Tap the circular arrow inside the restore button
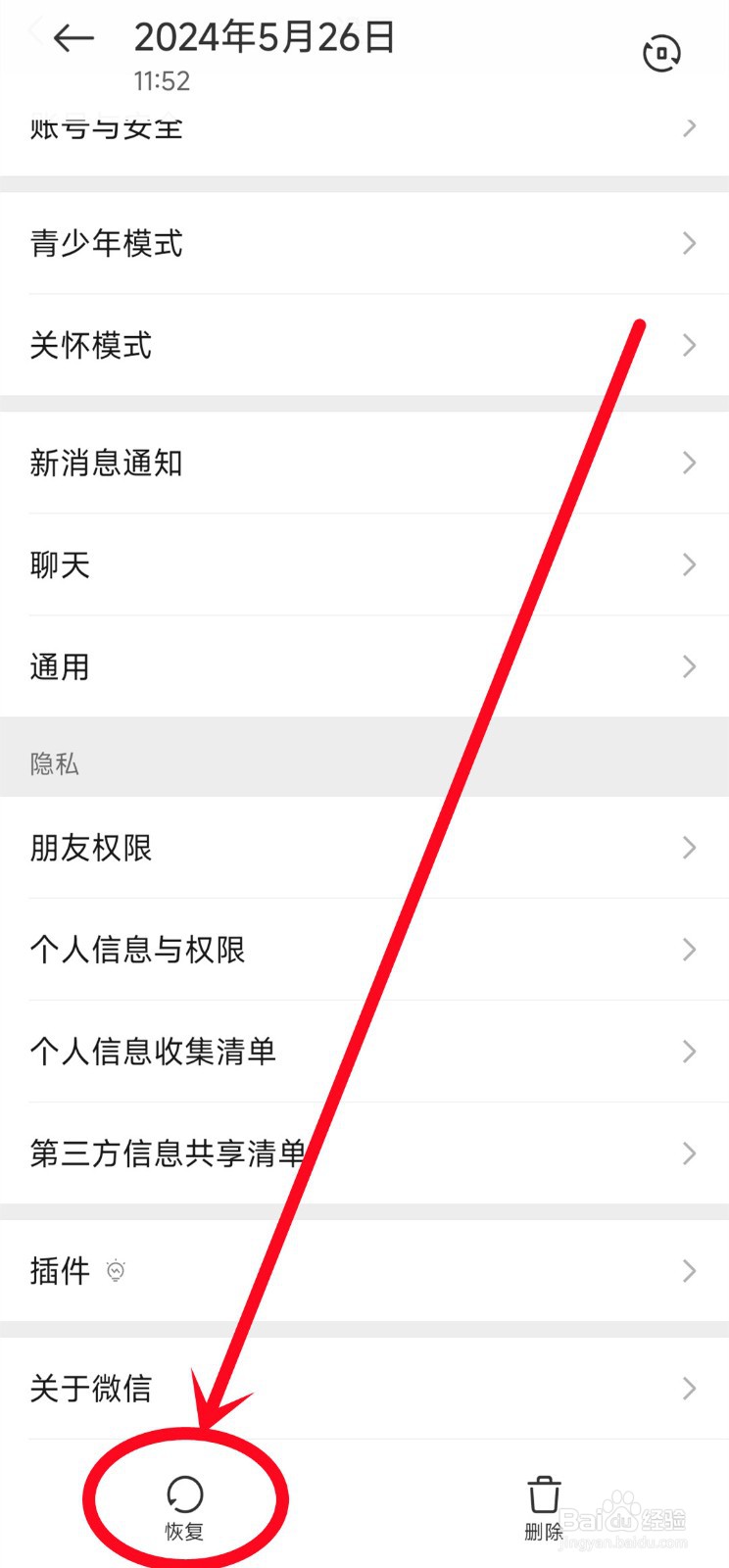729x1568 pixels. (183, 1494)
